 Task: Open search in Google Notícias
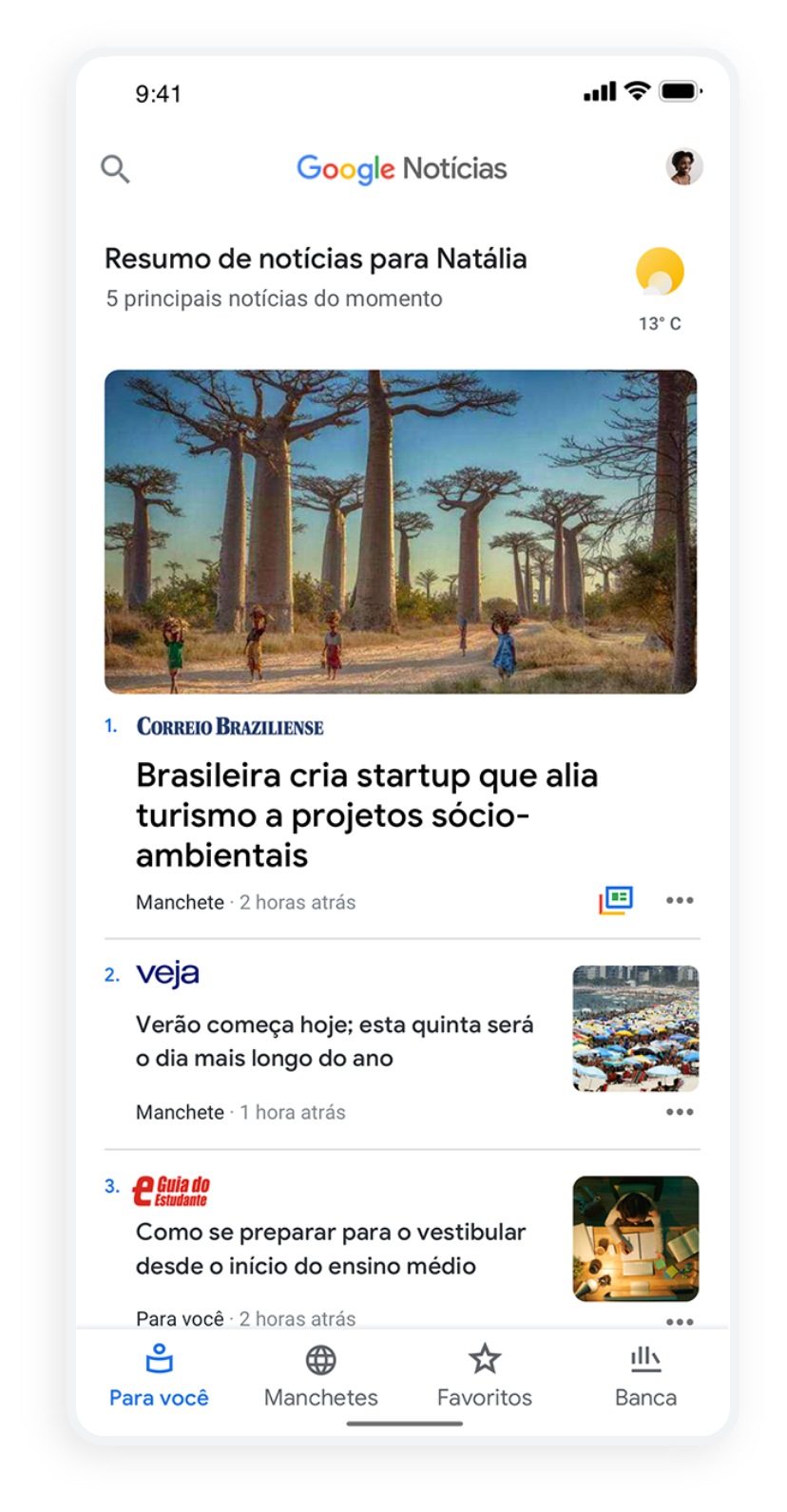pyautogui.click(x=116, y=168)
